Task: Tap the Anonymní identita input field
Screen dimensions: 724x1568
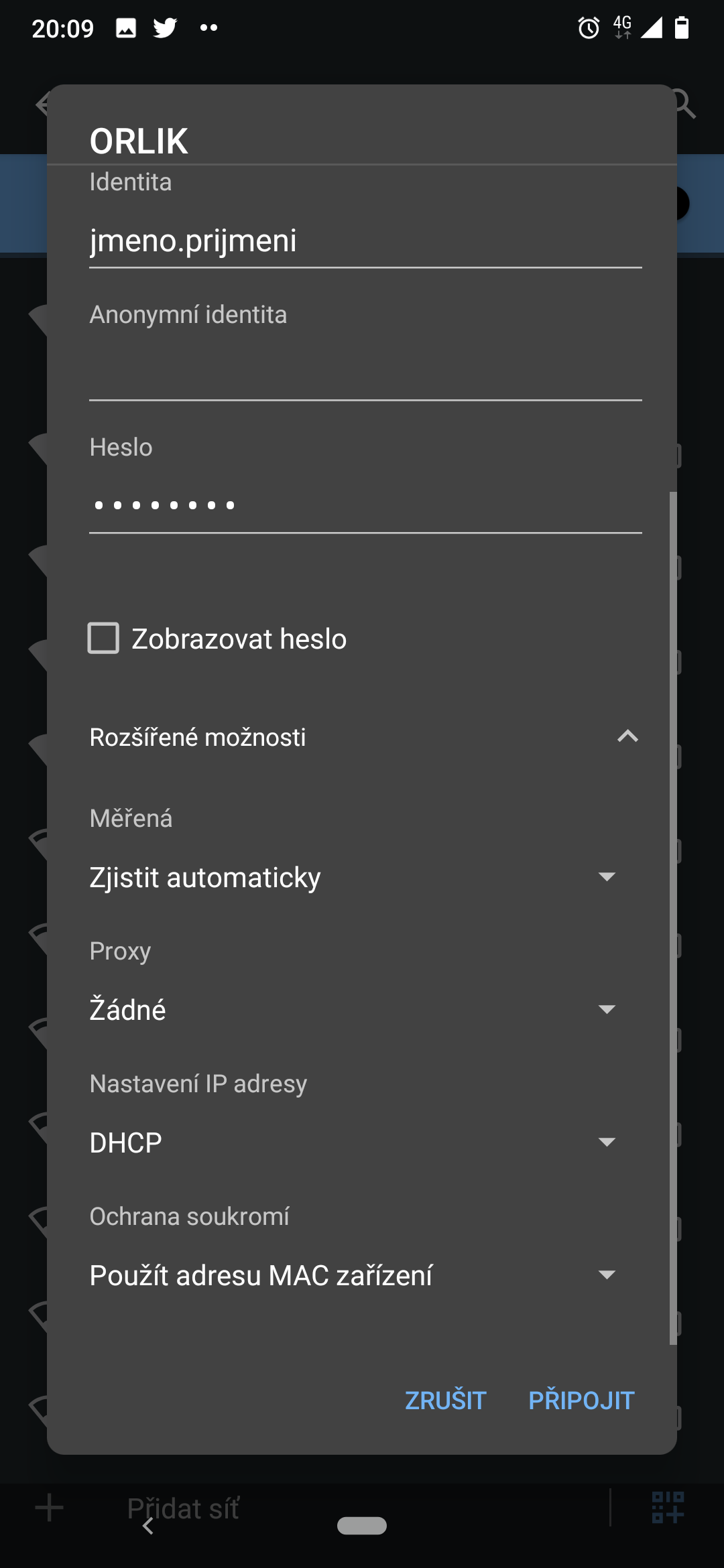Action: click(365, 373)
